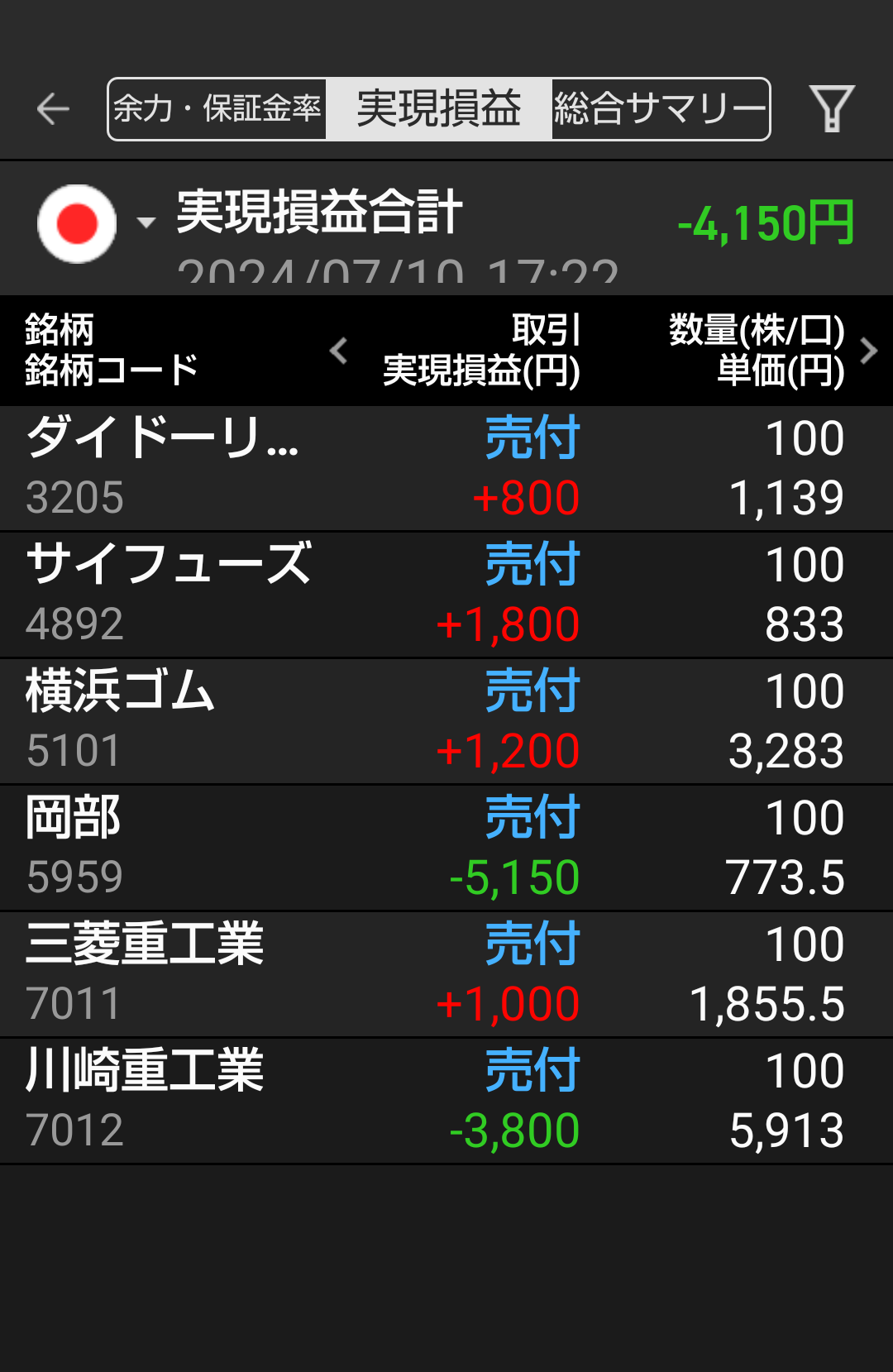Image resolution: width=893 pixels, height=1372 pixels.
Task: Open the 川崎重工業 7012 row
Action: [446, 1101]
